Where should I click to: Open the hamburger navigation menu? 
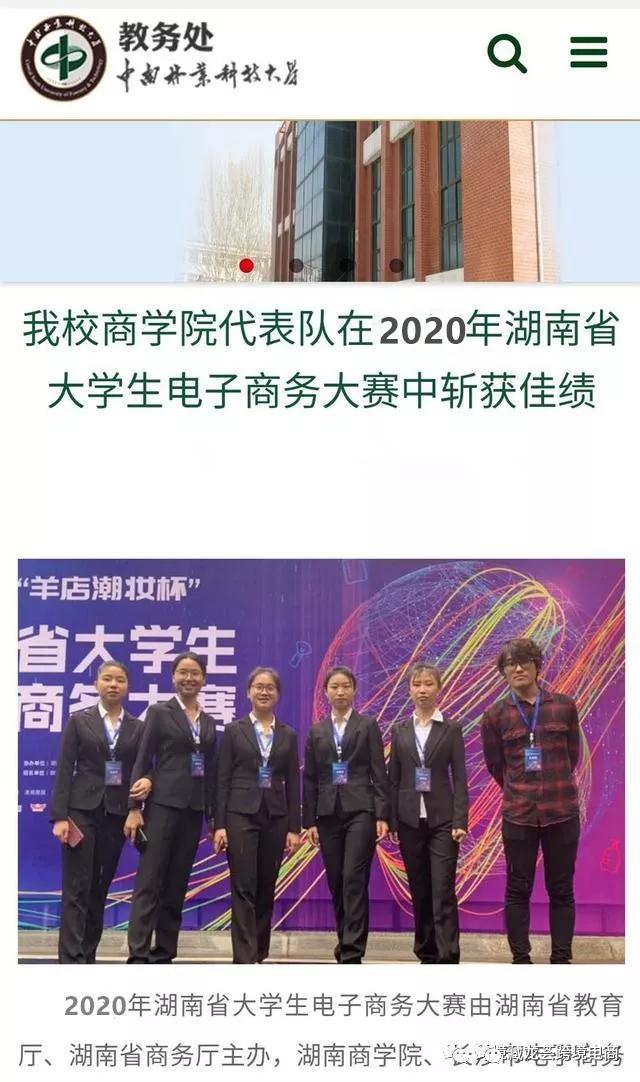pyautogui.click(x=589, y=52)
